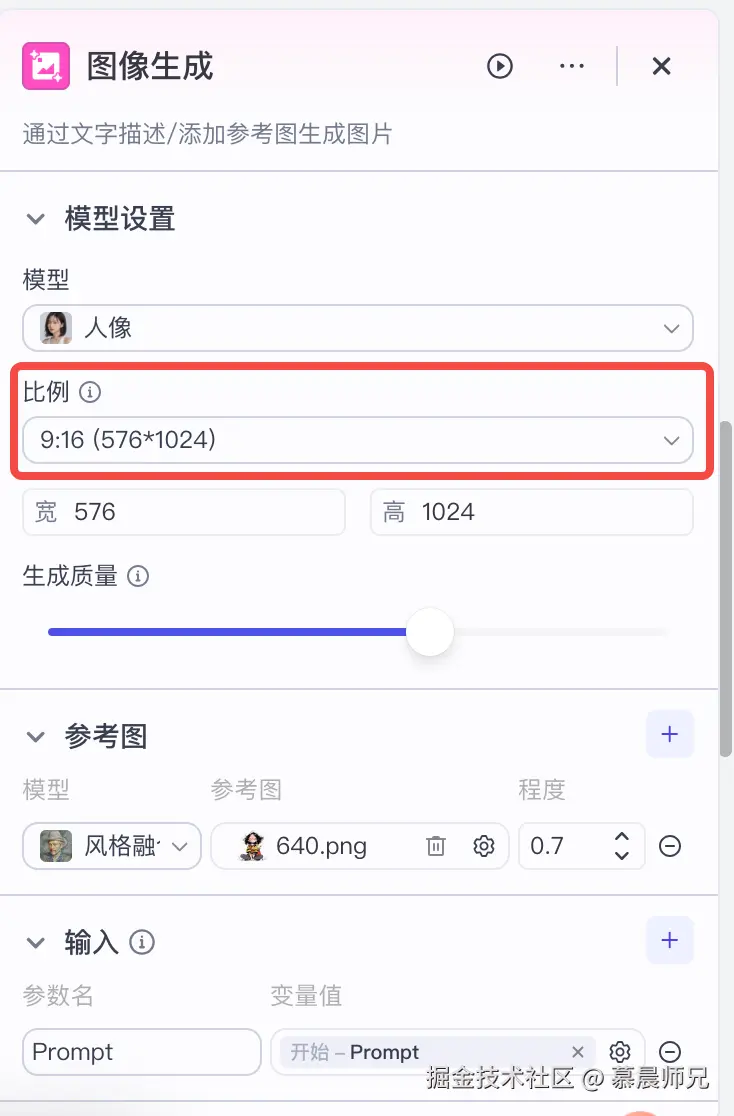Image resolution: width=734 pixels, height=1116 pixels.
Task: Collapse the 参考图 section
Action: (36, 738)
